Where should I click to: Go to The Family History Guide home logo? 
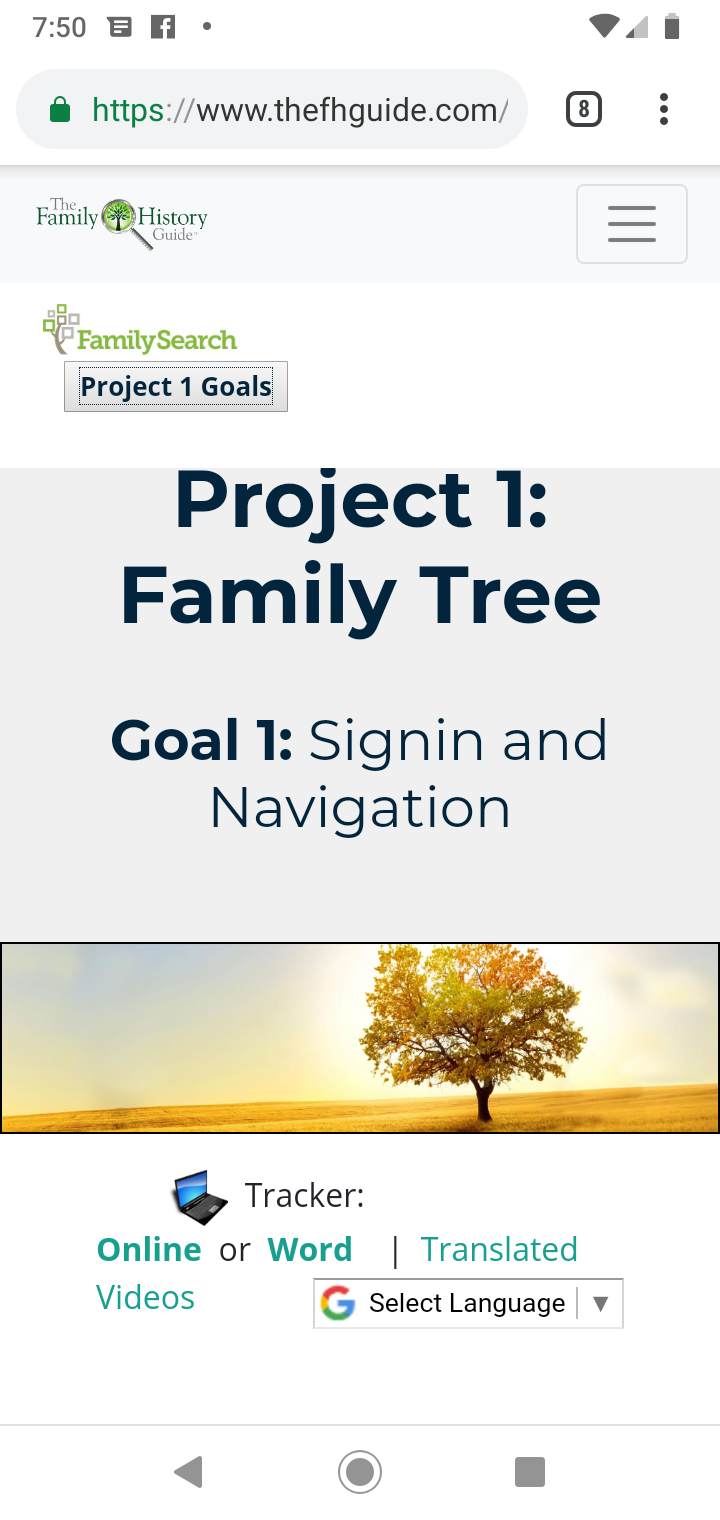[122, 223]
